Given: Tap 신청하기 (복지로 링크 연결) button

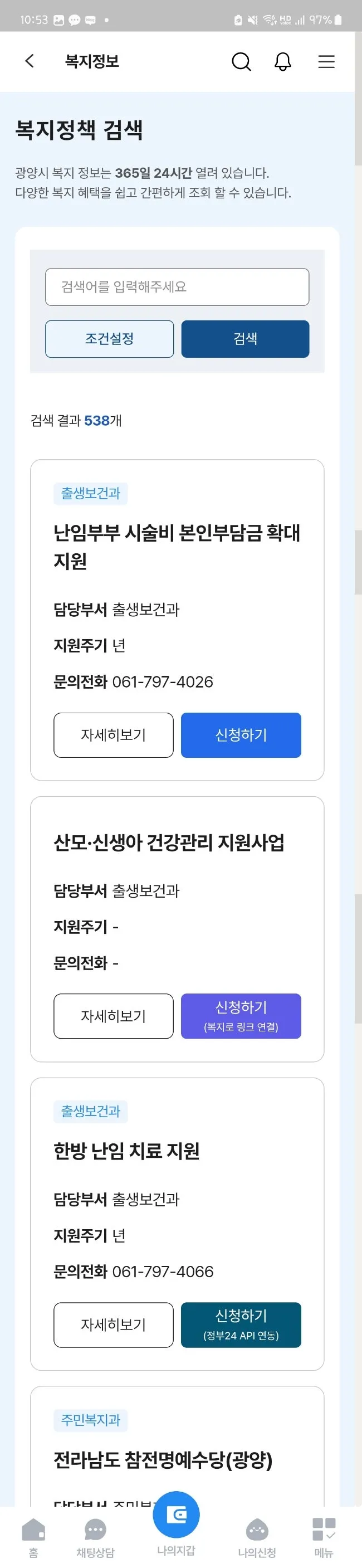Looking at the screenshot, I should tap(241, 1015).
